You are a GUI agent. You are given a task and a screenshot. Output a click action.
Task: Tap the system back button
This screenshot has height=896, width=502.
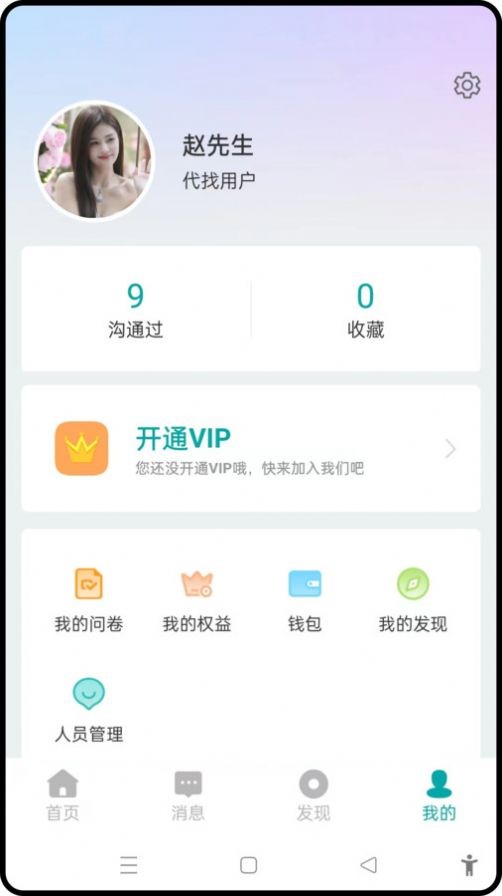tap(369, 865)
